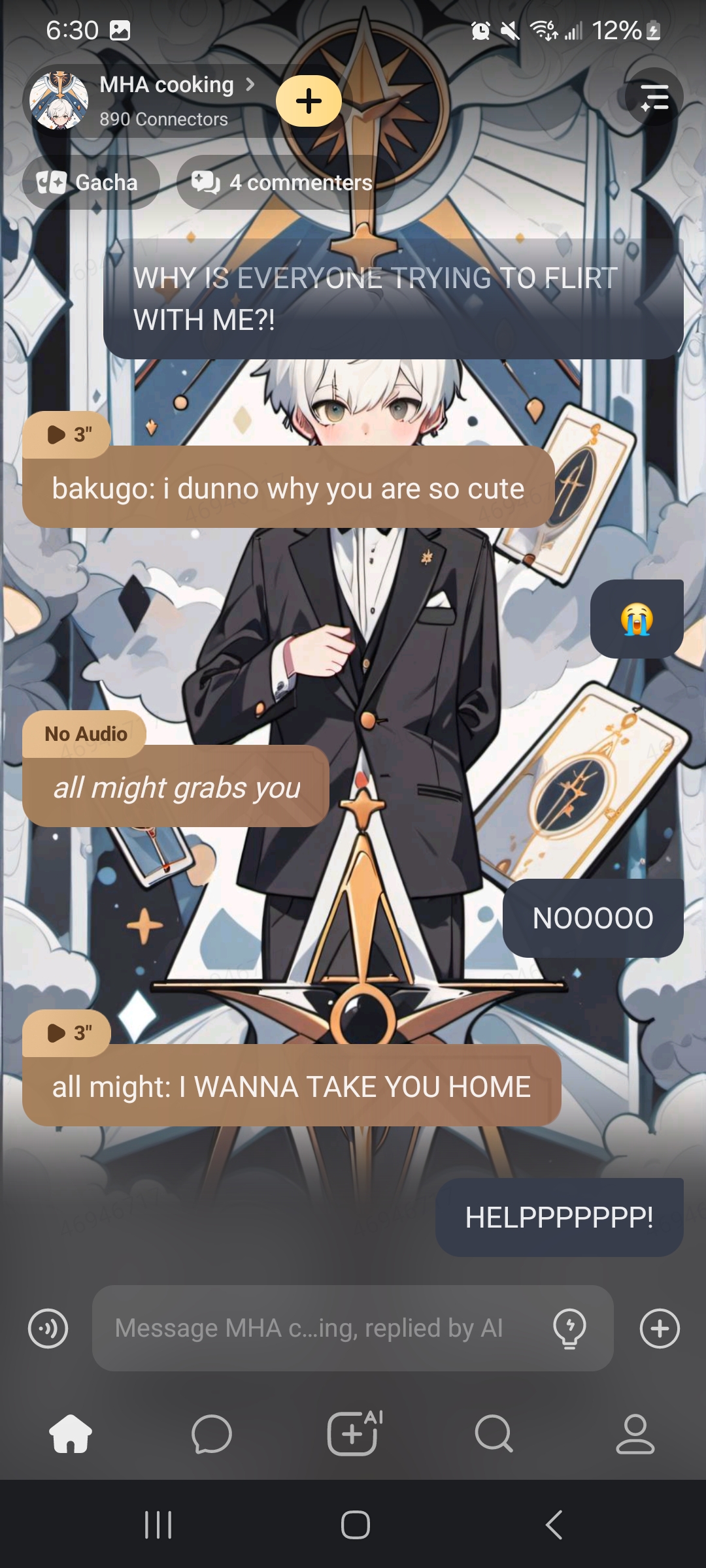Open the Gacha chip
Image resolution: width=706 pixels, height=1568 pixels.
coord(90,183)
